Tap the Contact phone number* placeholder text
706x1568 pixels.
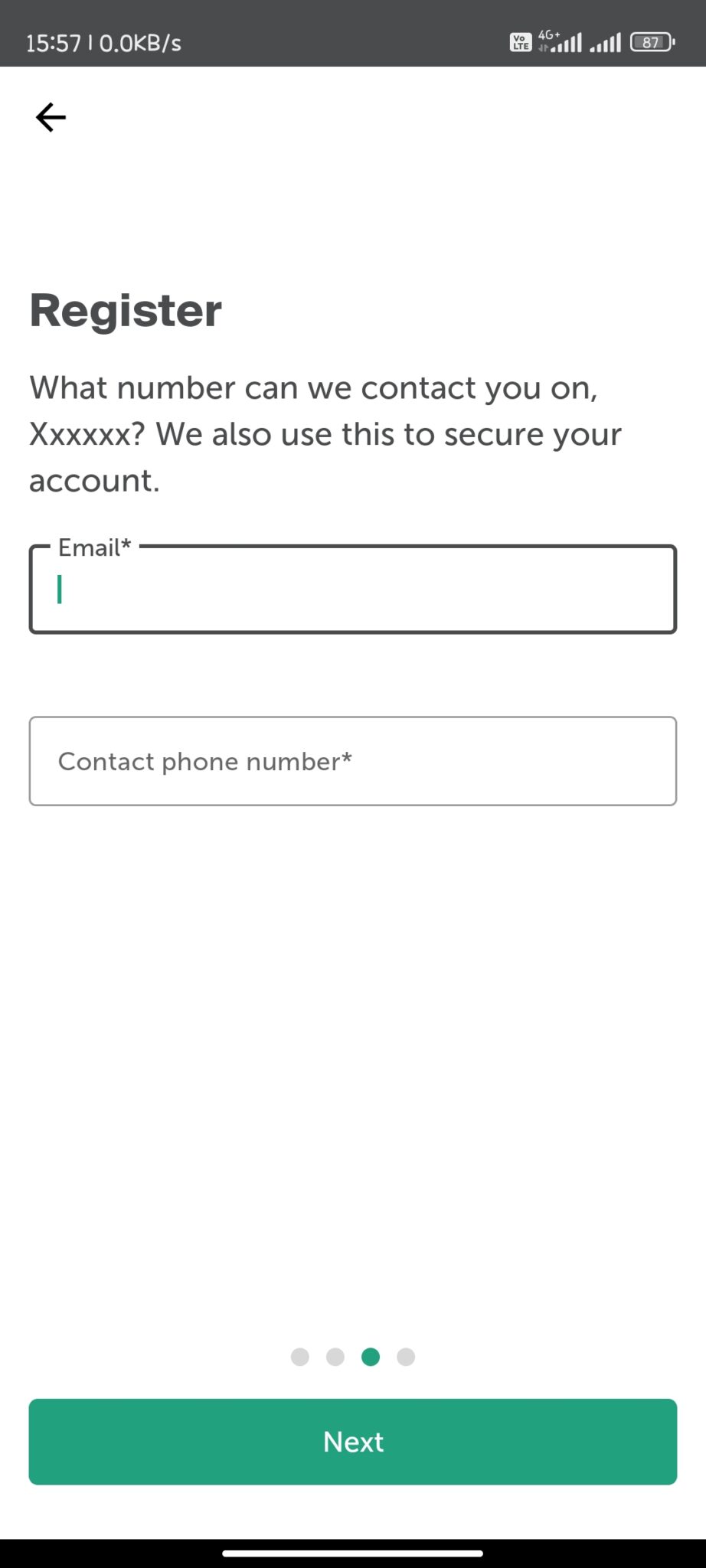tap(205, 761)
